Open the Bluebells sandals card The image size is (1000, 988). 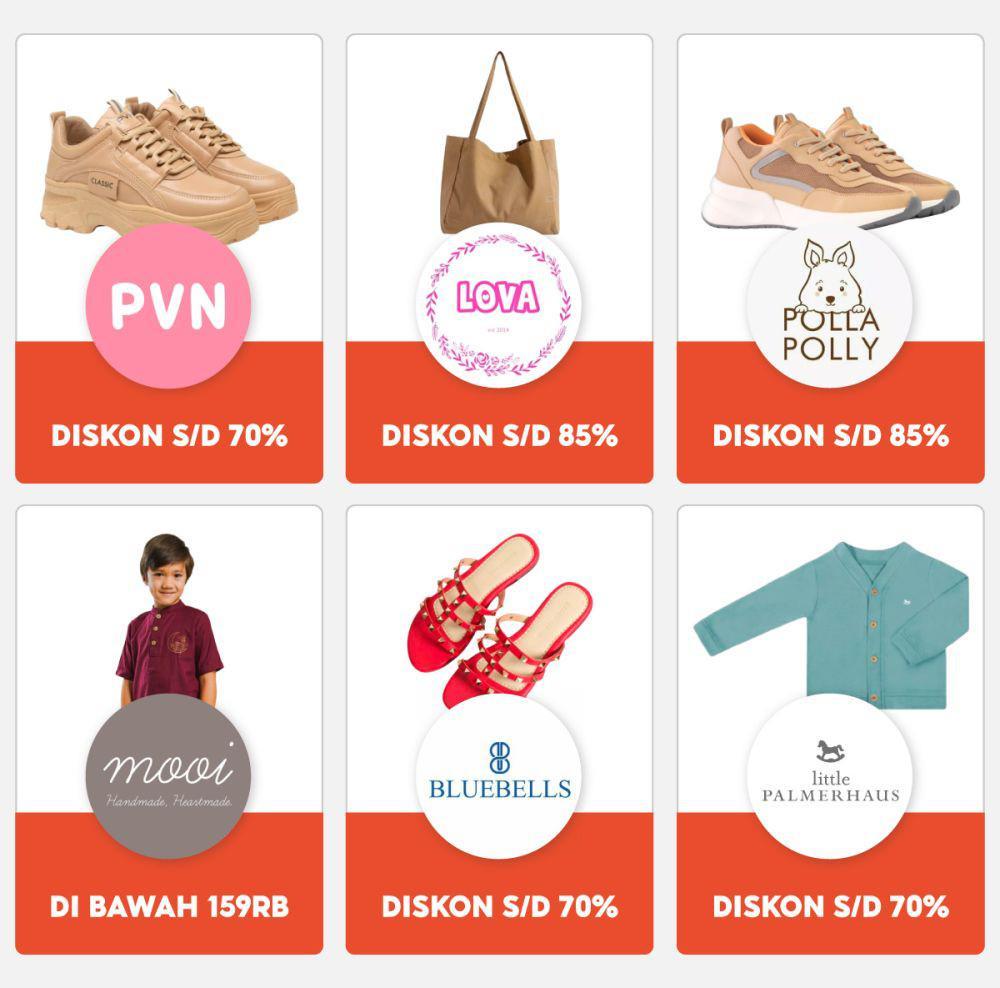pyautogui.click(x=499, y=730)
